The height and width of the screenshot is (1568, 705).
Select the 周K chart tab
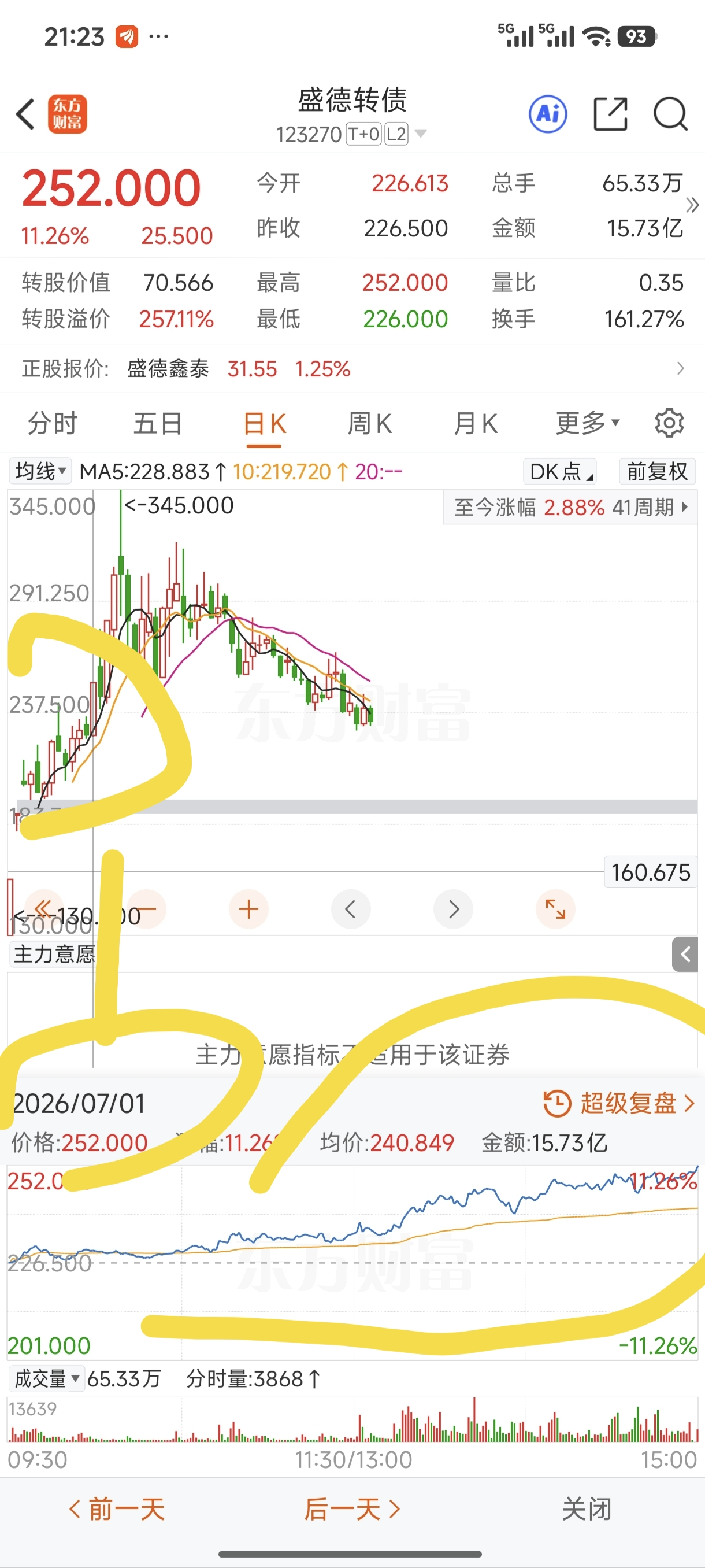(x=370, y=424)
